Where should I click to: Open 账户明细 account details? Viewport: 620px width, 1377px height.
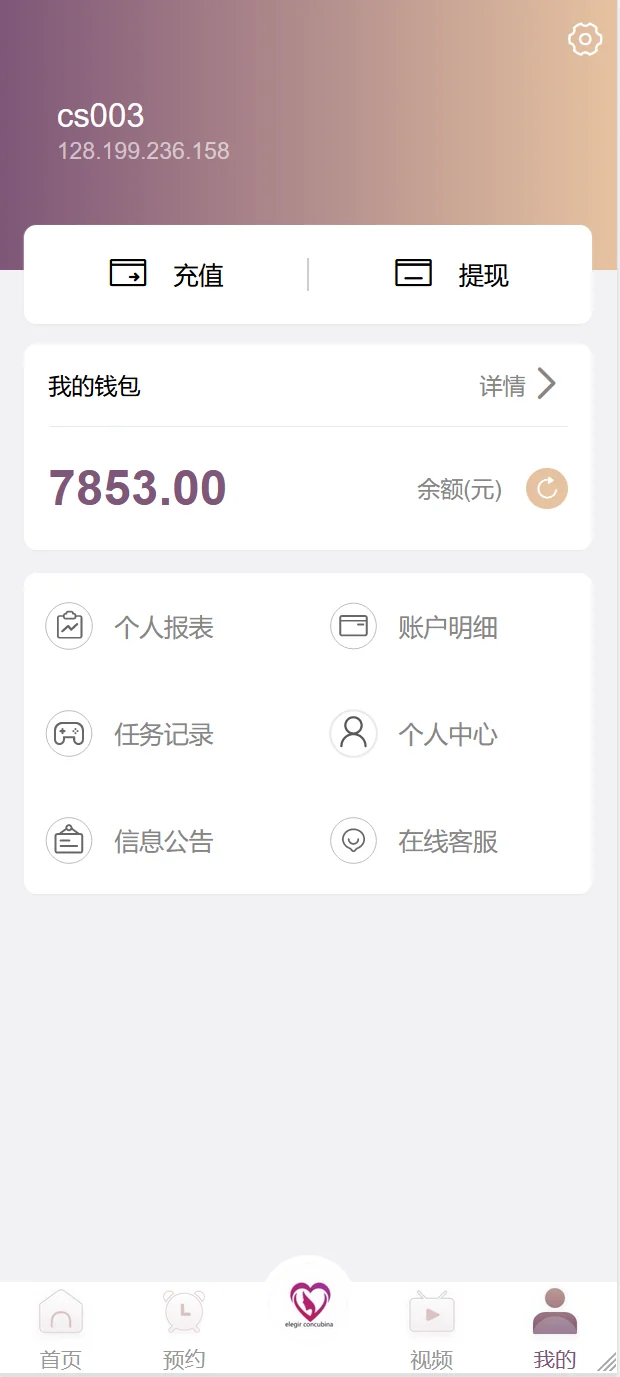(x=415, y=627)
